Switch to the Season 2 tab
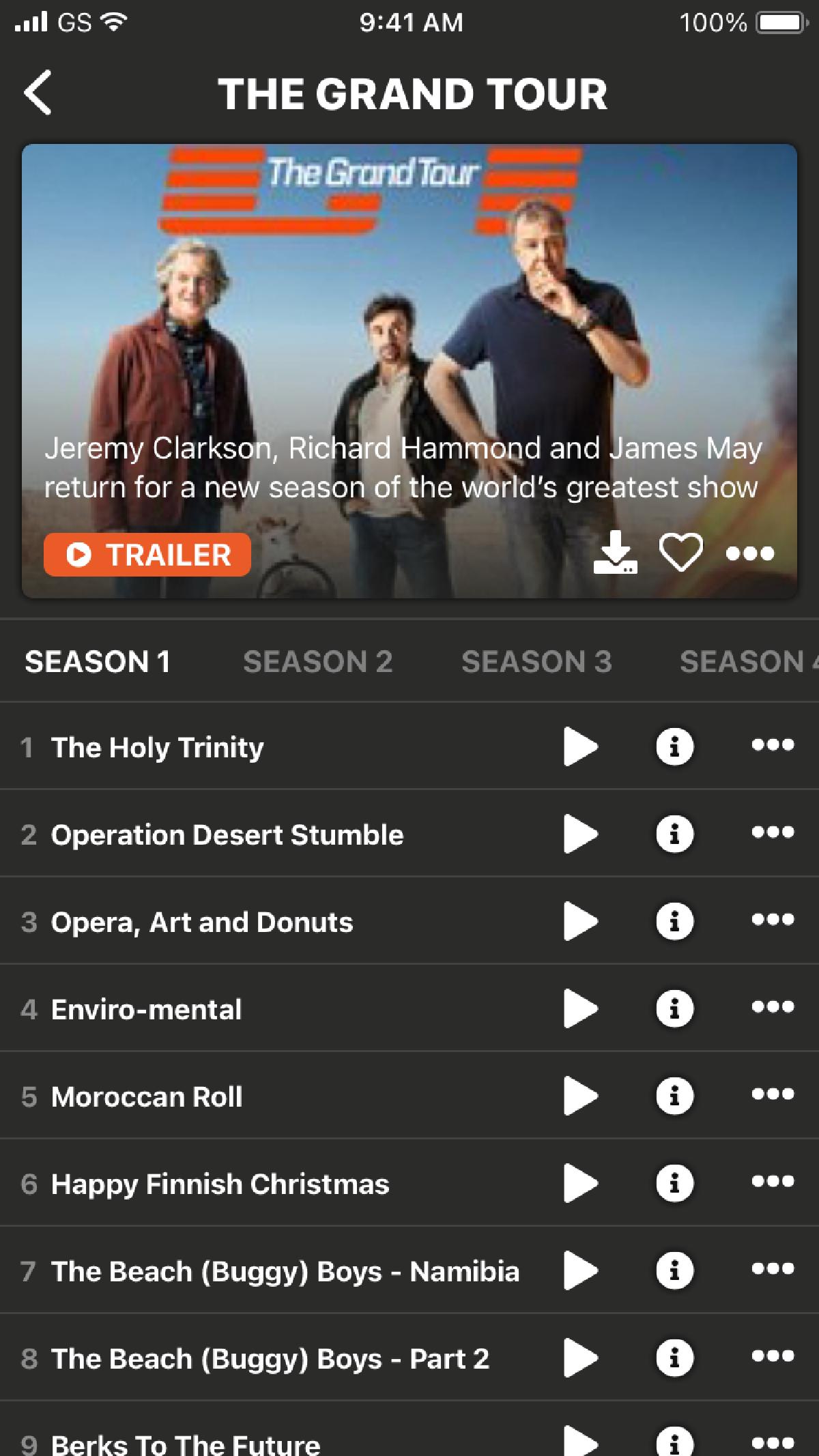 click(318, 661)
